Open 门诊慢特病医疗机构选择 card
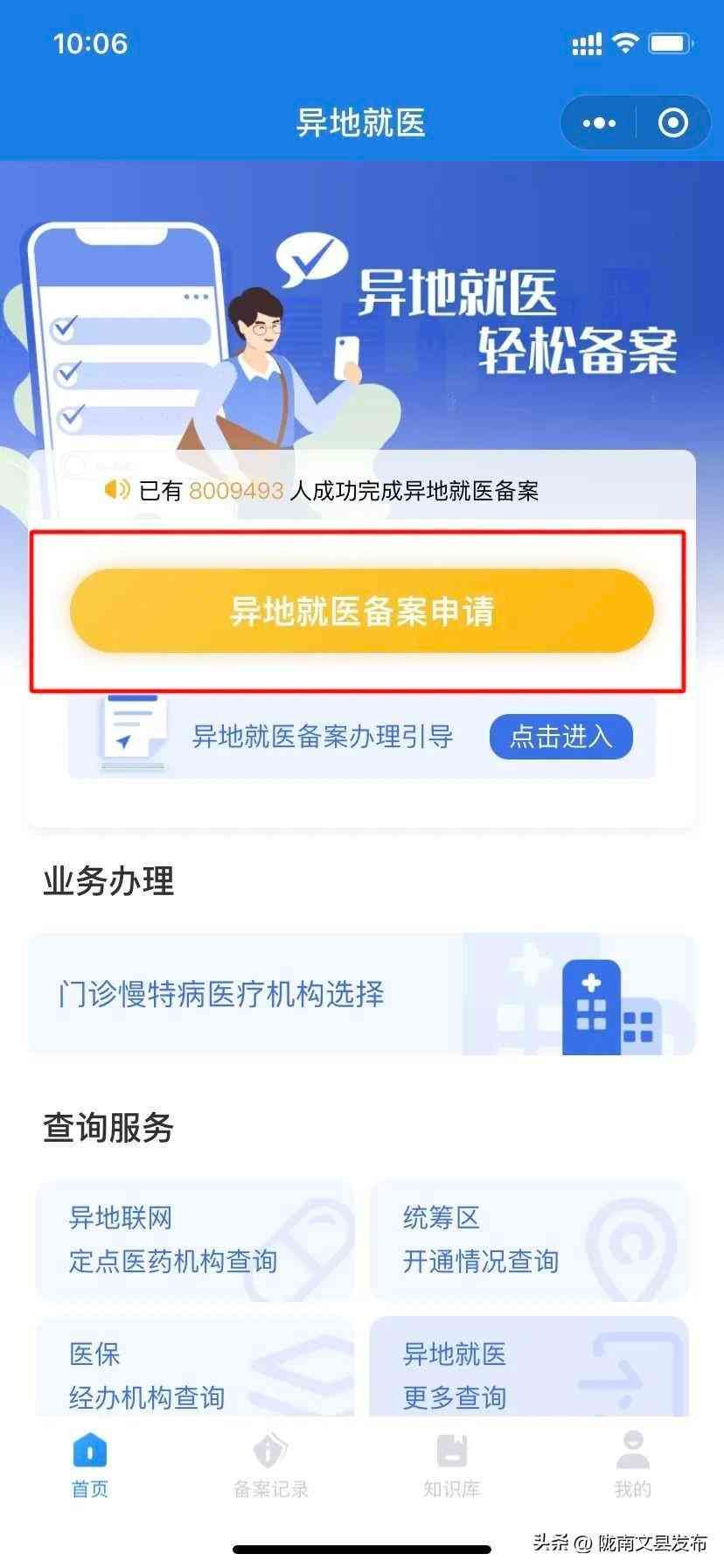This screenshot has width=724, height=1568. 362,994
